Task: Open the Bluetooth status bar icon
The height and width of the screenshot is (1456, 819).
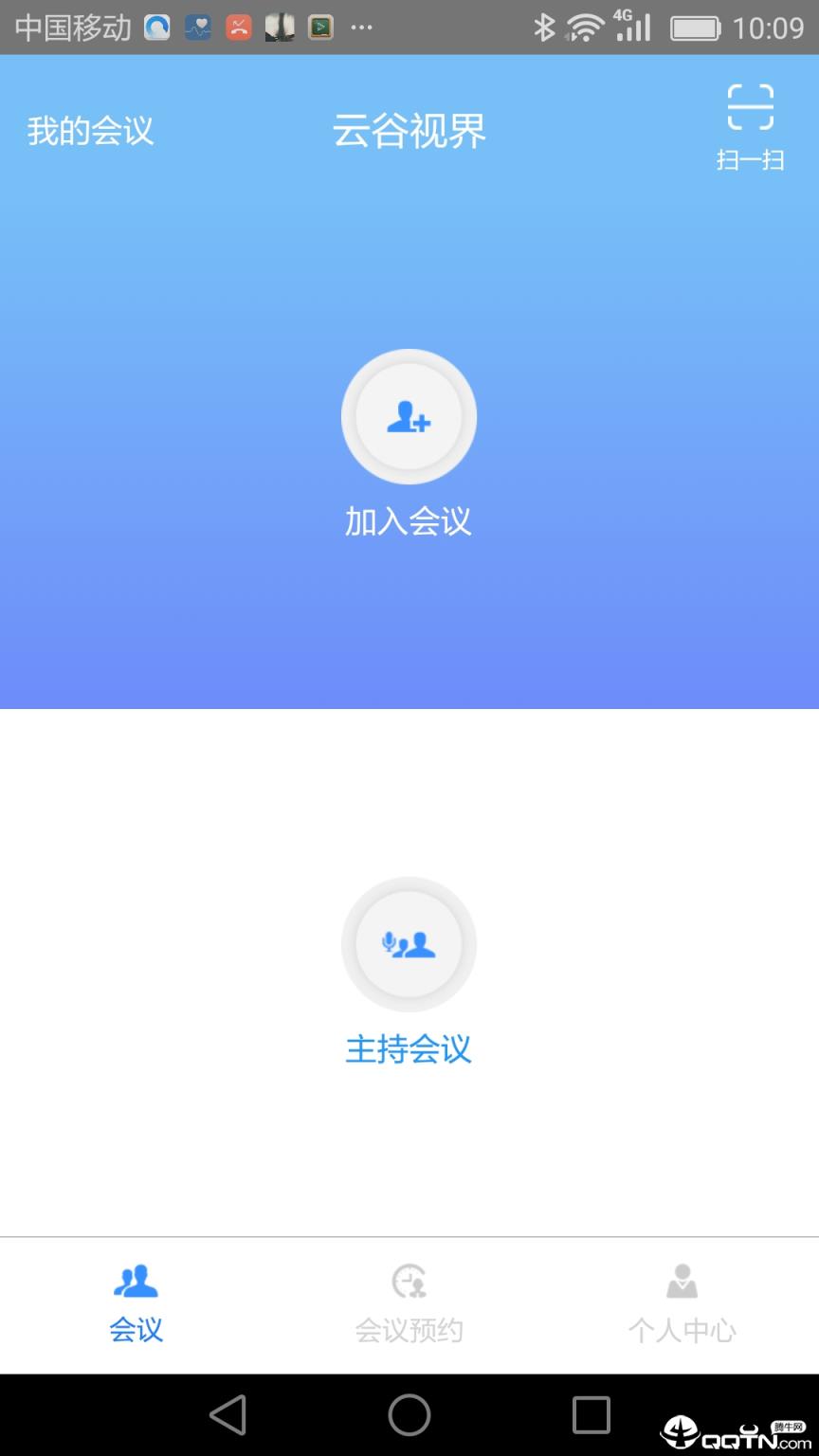Action: click(545, 28)
